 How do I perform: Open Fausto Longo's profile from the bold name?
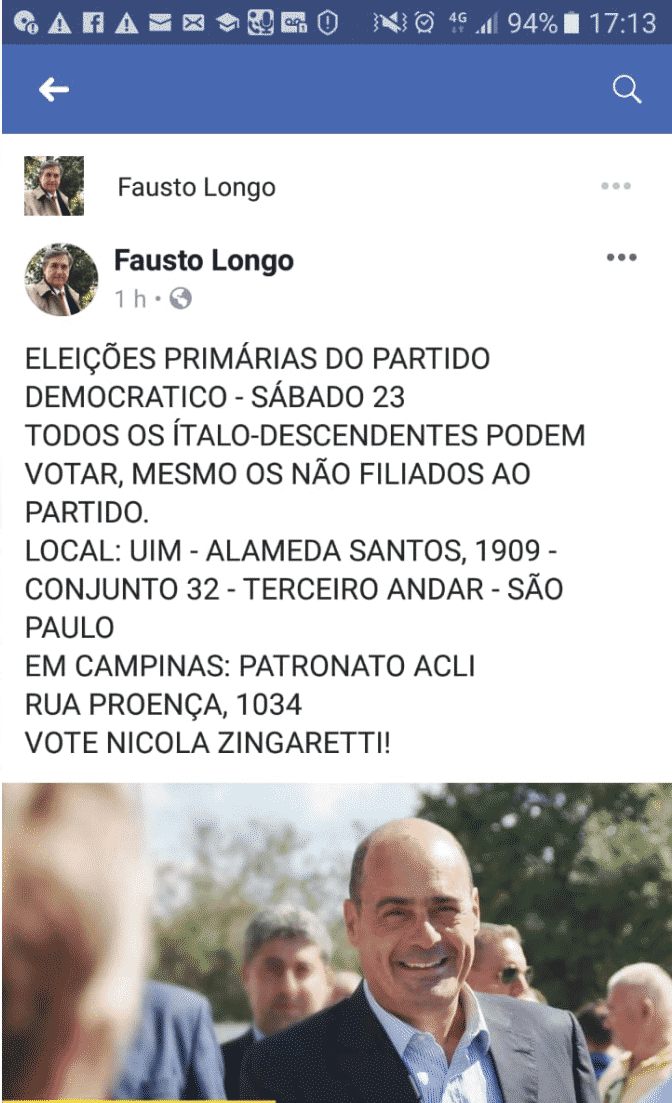(x=204, y=260)
